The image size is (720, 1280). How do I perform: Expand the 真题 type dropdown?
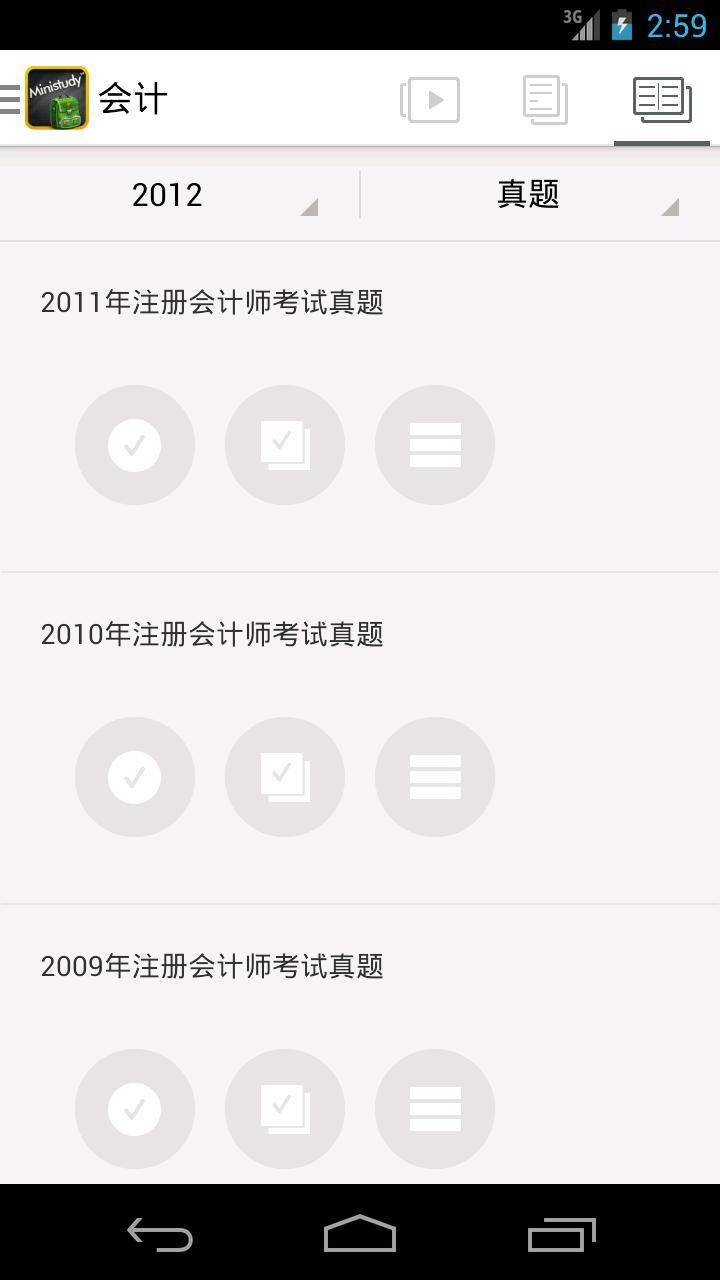tap(540, 194)
